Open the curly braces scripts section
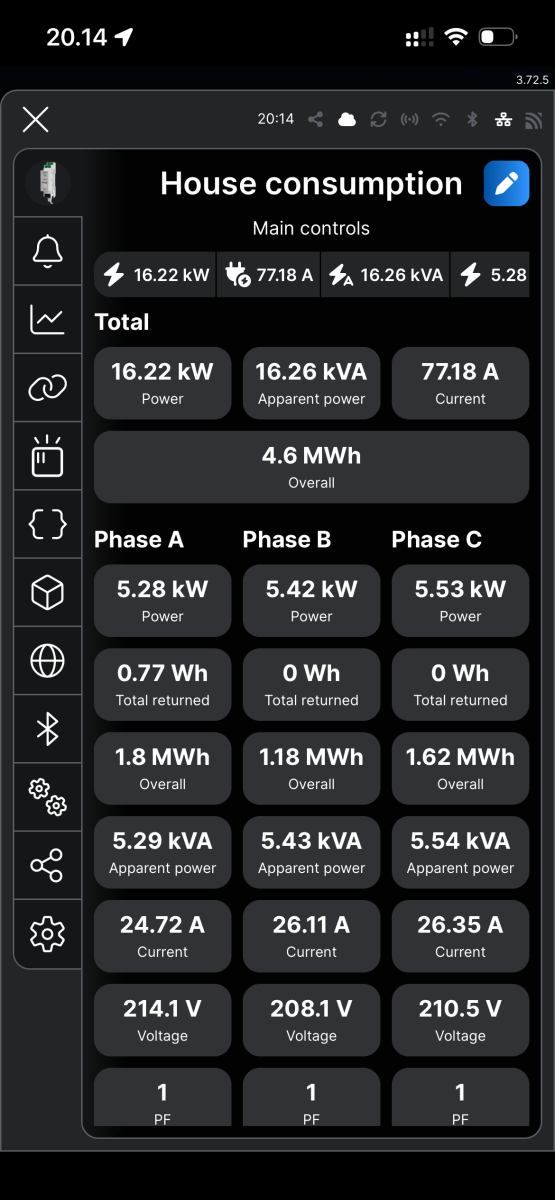The width and height of the screenshot is (555, 1200). [48, 524]
